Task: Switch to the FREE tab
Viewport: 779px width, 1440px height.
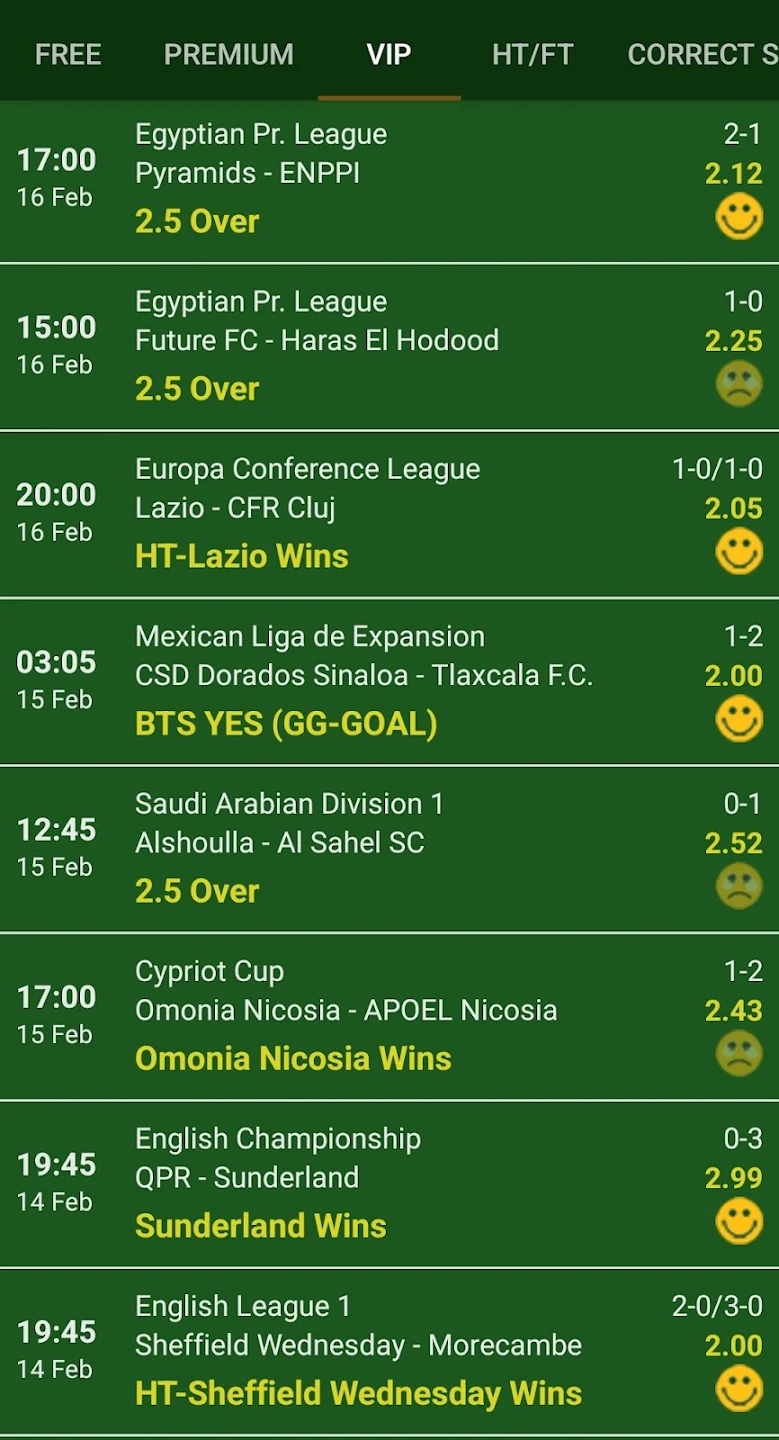Action: click(68, 54)
